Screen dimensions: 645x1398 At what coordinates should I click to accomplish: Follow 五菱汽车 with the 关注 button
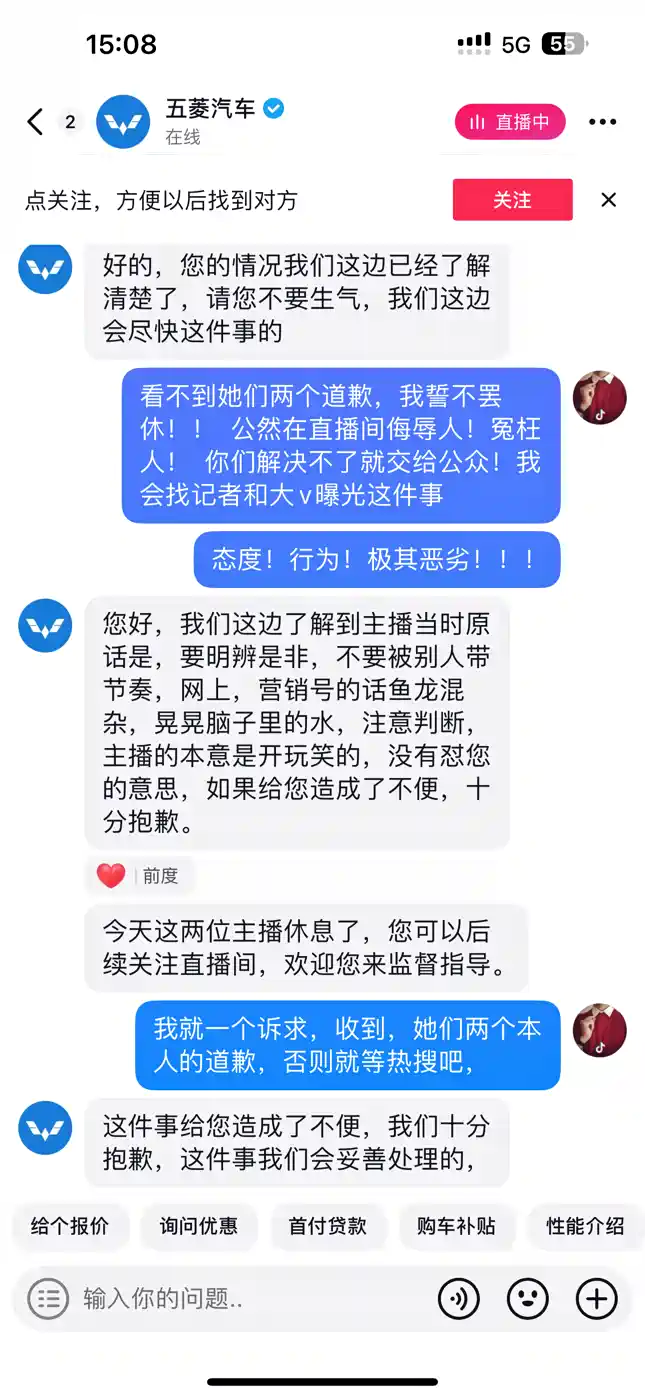click(x=512, y=200)
